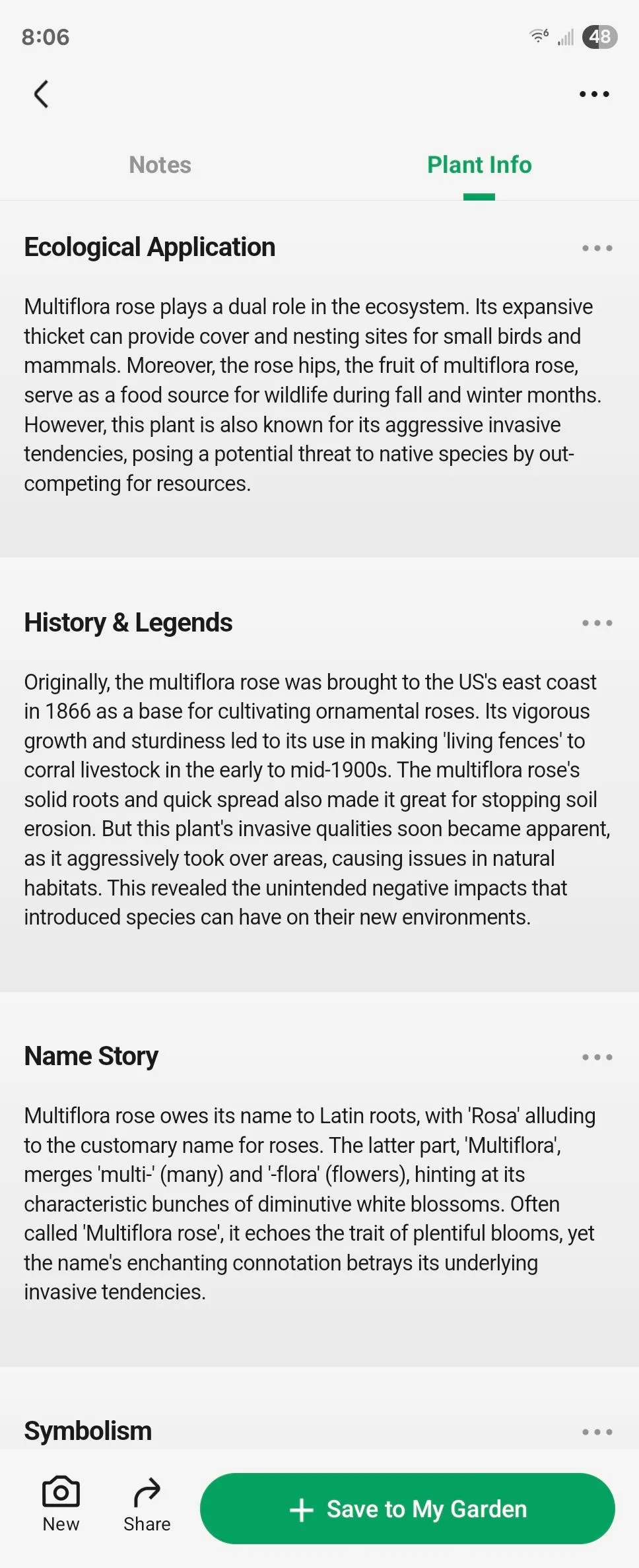Switch to the Notes tab
Image resolution: width=639 pixels, height=1568 pixels.
click(x=160, y=165)
